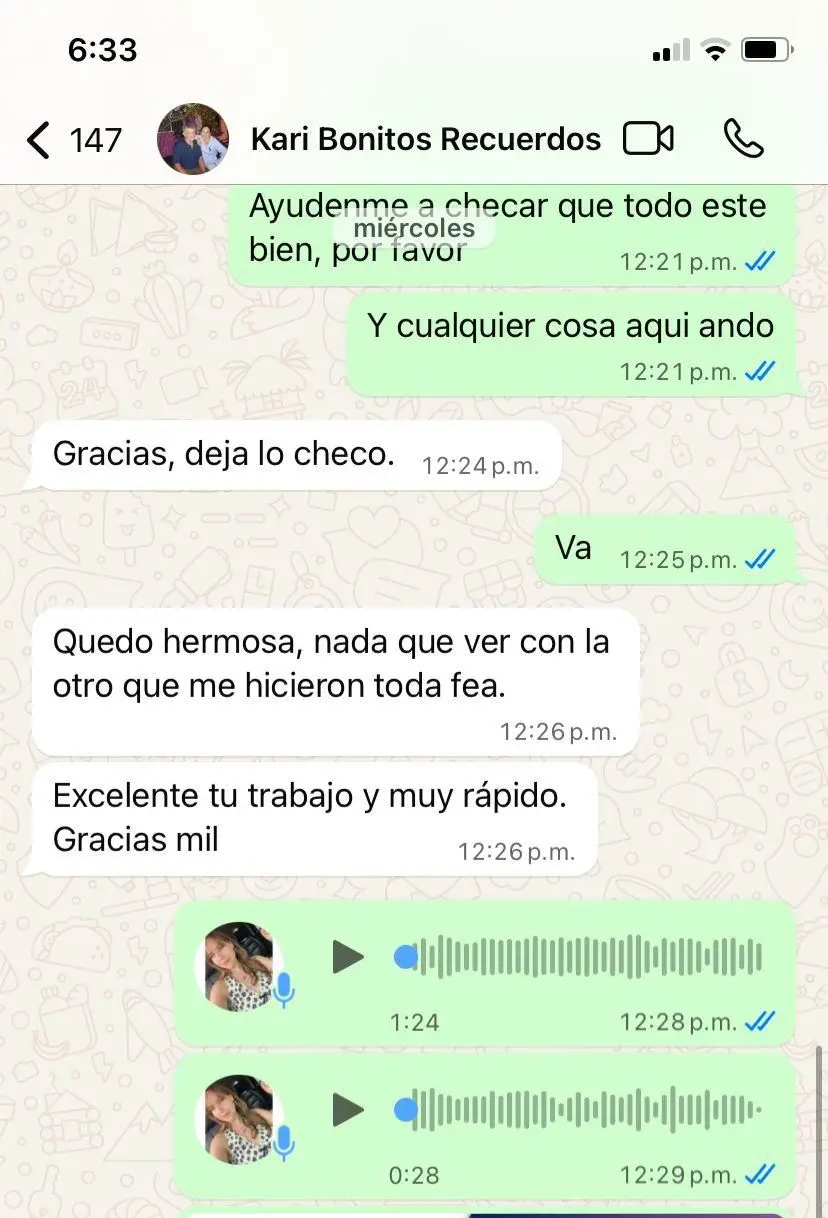Start a voice call with Kari

point(743,139)
